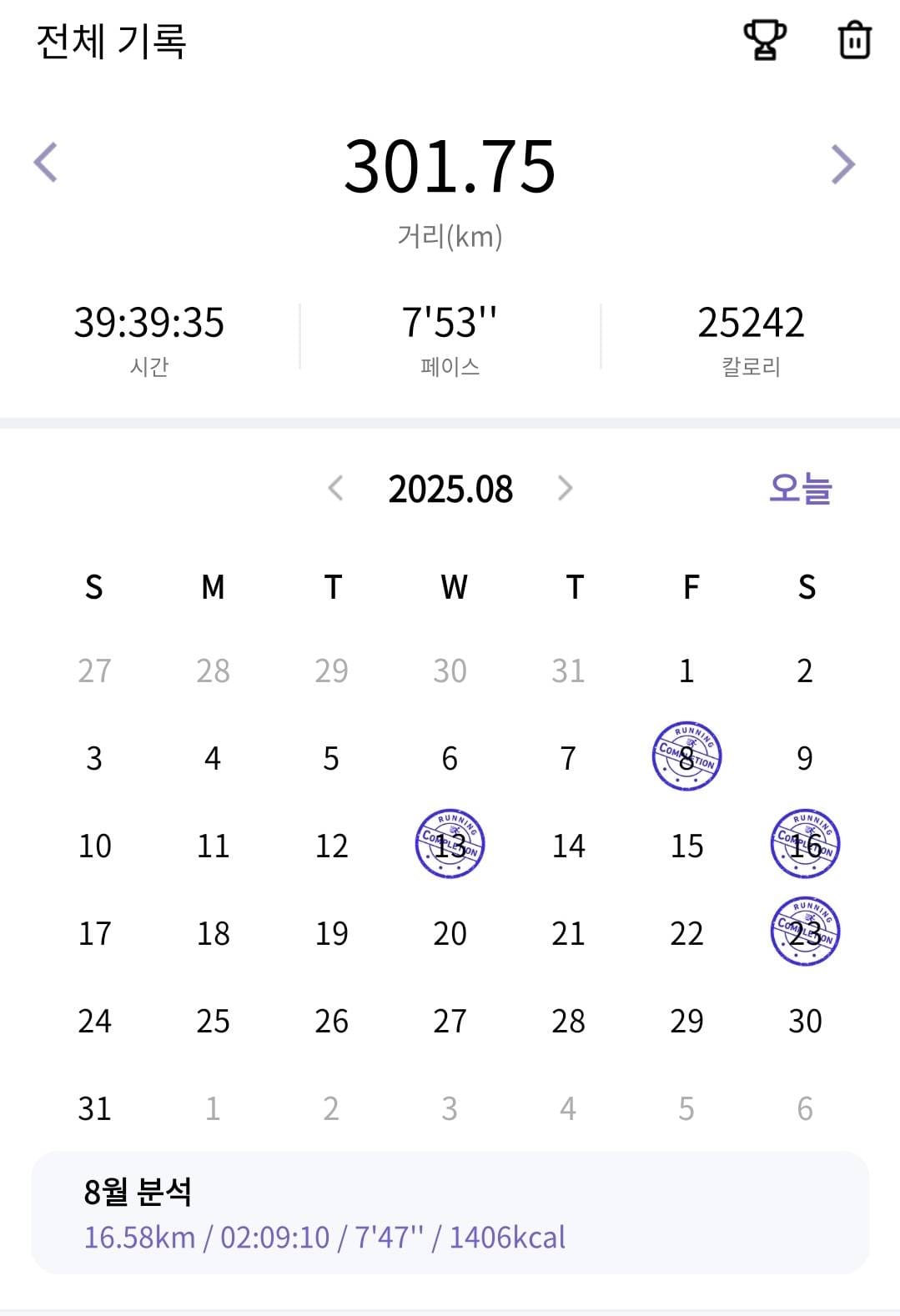
Task: Show next month after 2025.08
Action: (x=565, y=488)
